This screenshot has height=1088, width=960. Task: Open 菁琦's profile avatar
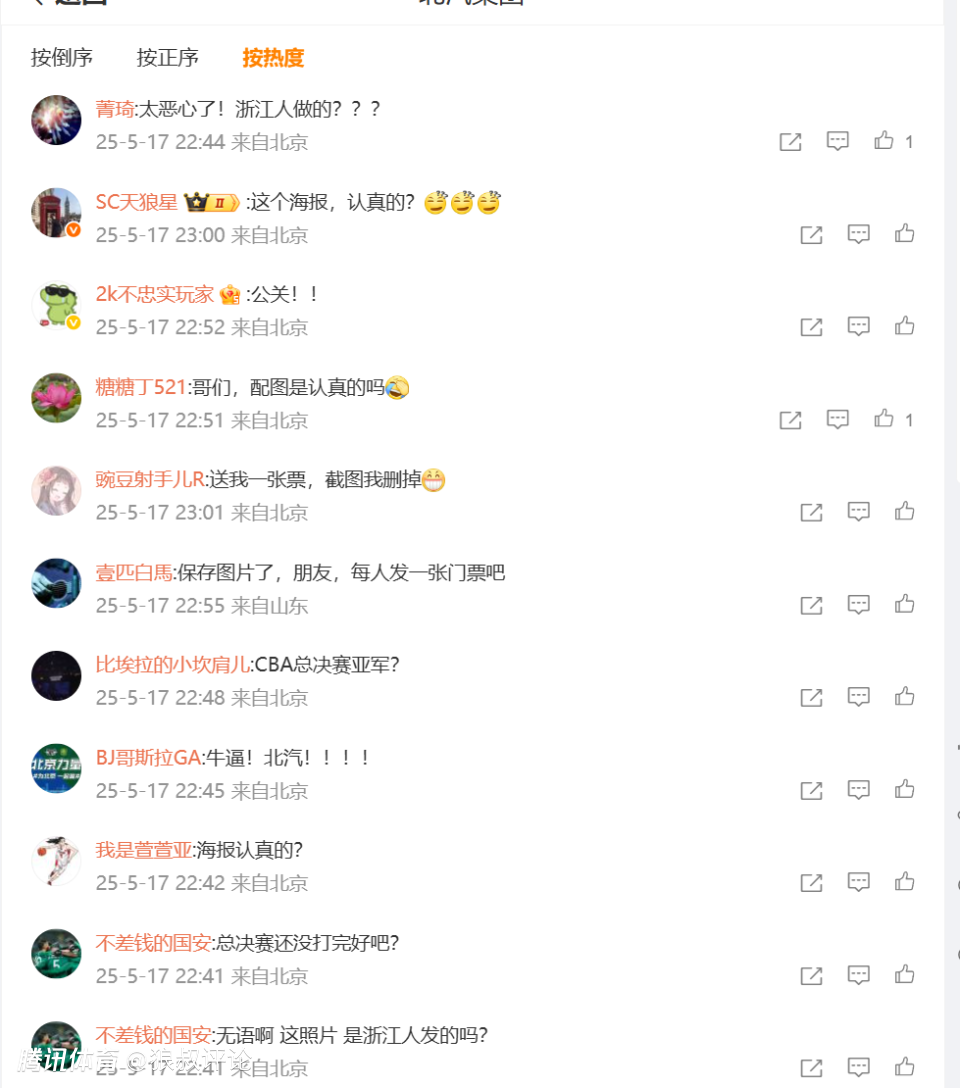(x=56, y=121)
